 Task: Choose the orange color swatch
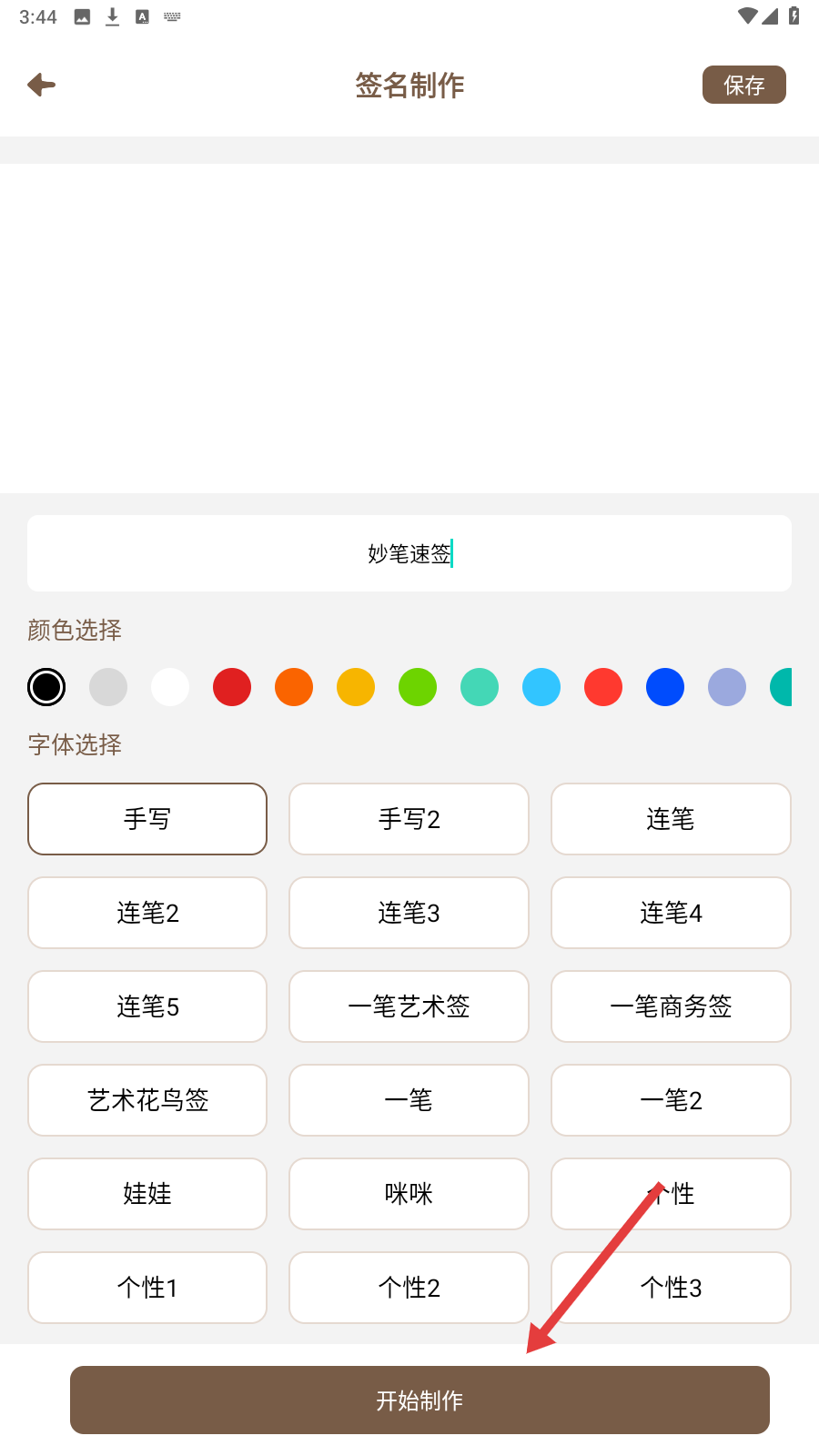tap(294, 687)
